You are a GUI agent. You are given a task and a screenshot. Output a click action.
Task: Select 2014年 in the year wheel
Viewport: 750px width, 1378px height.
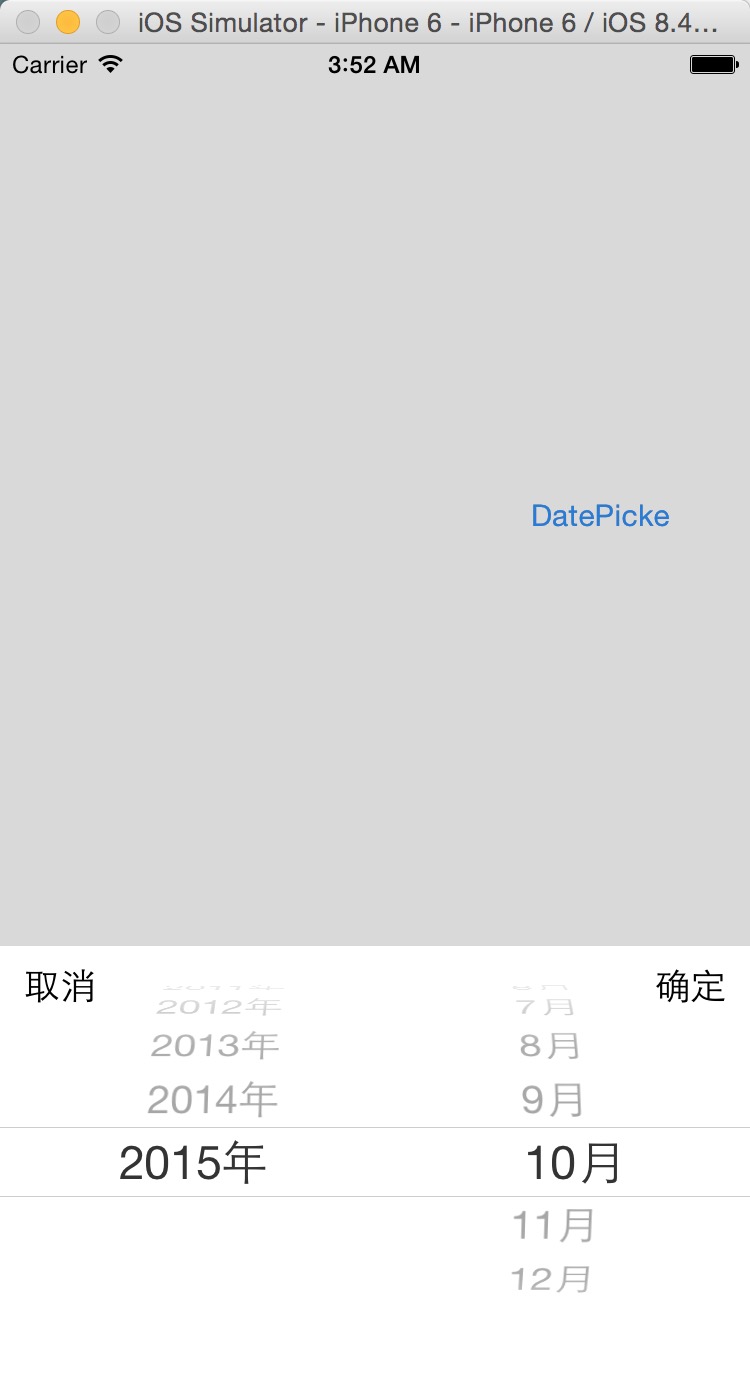[212, 1097]
